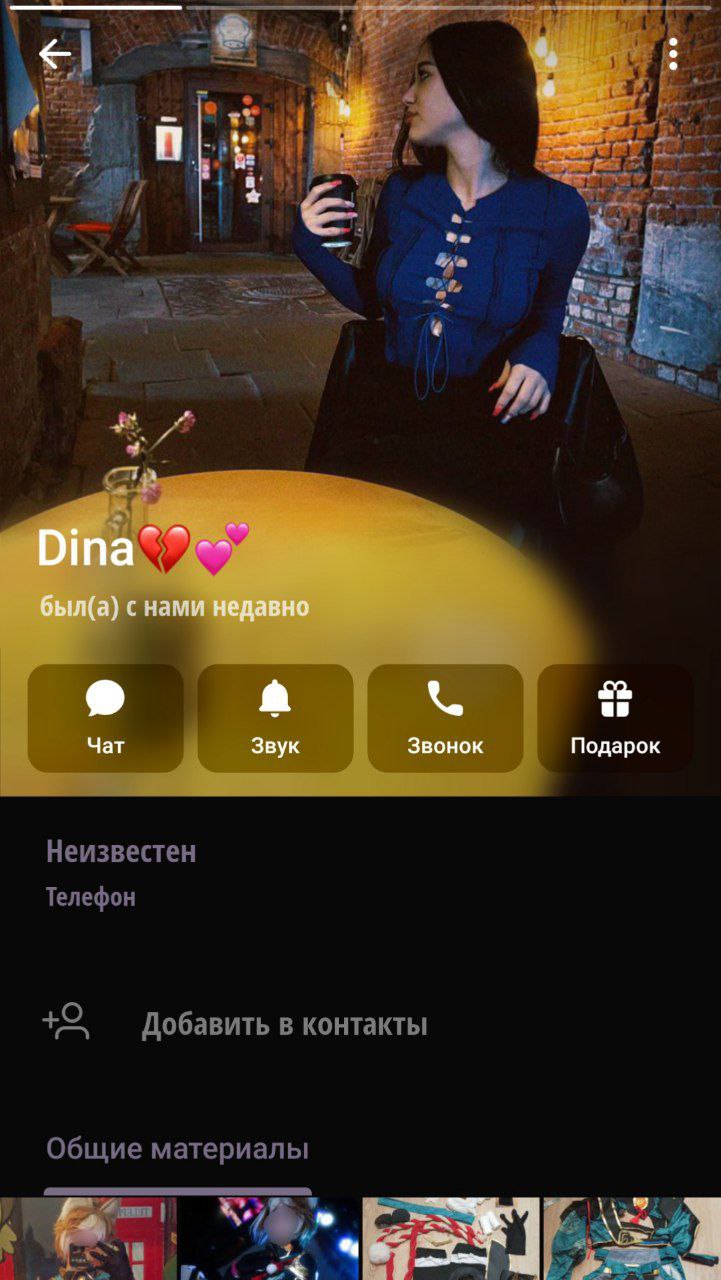Open the shared photo with the red phone booth
The height and width of the screenshot is (1280, 721).
tap(88, 1240)
